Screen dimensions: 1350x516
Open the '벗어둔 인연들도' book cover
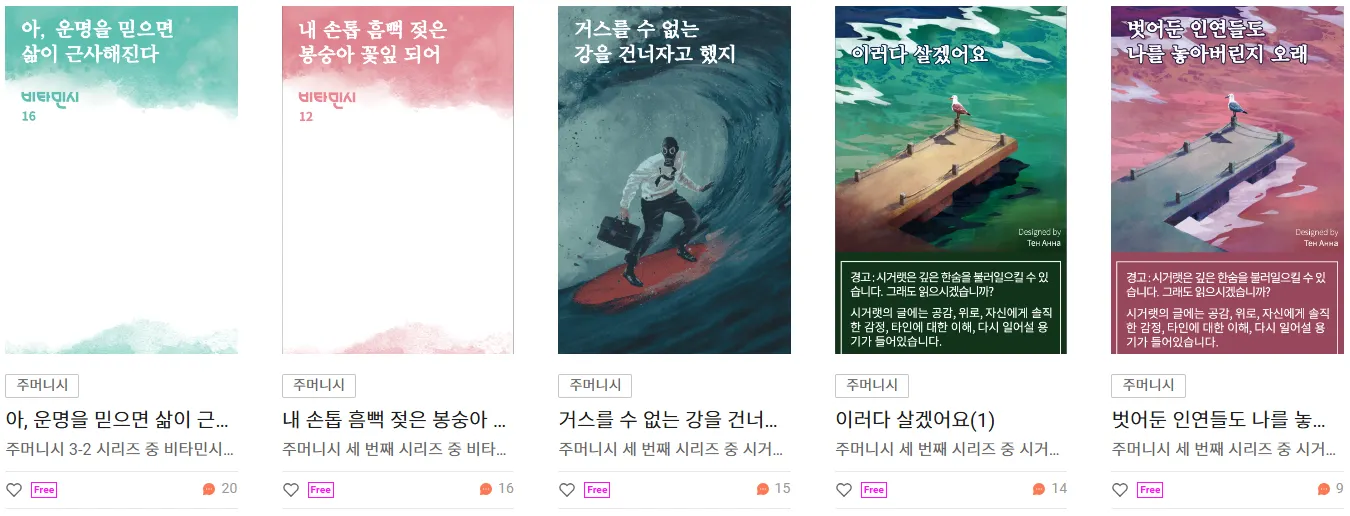pyautogui.click(x=1227, y=180)
